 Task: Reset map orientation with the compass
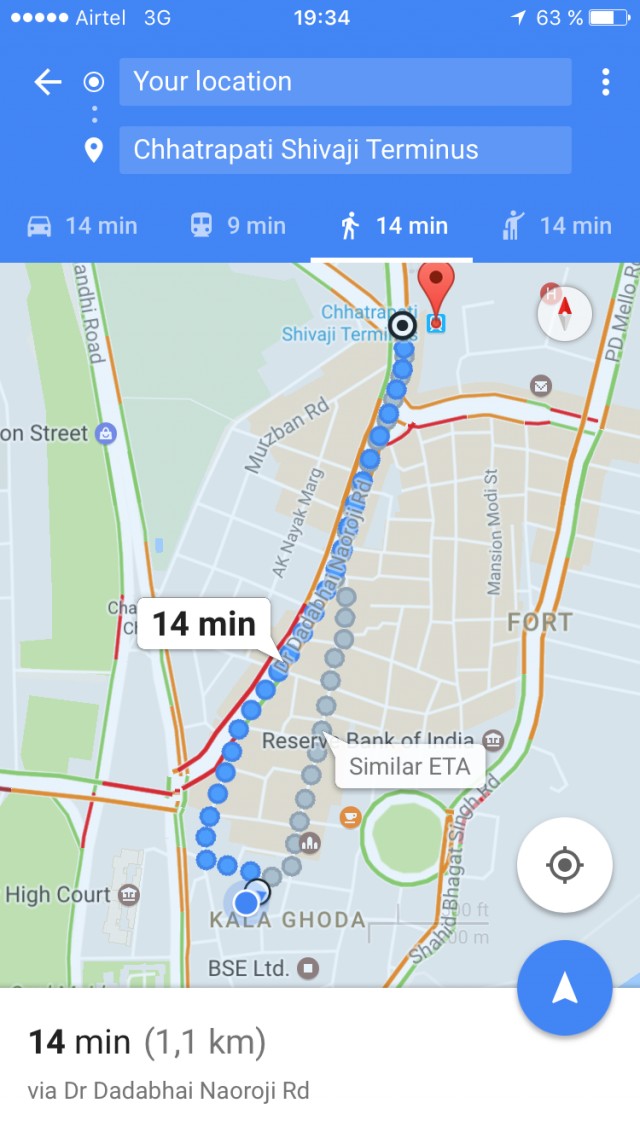(565, 313)
